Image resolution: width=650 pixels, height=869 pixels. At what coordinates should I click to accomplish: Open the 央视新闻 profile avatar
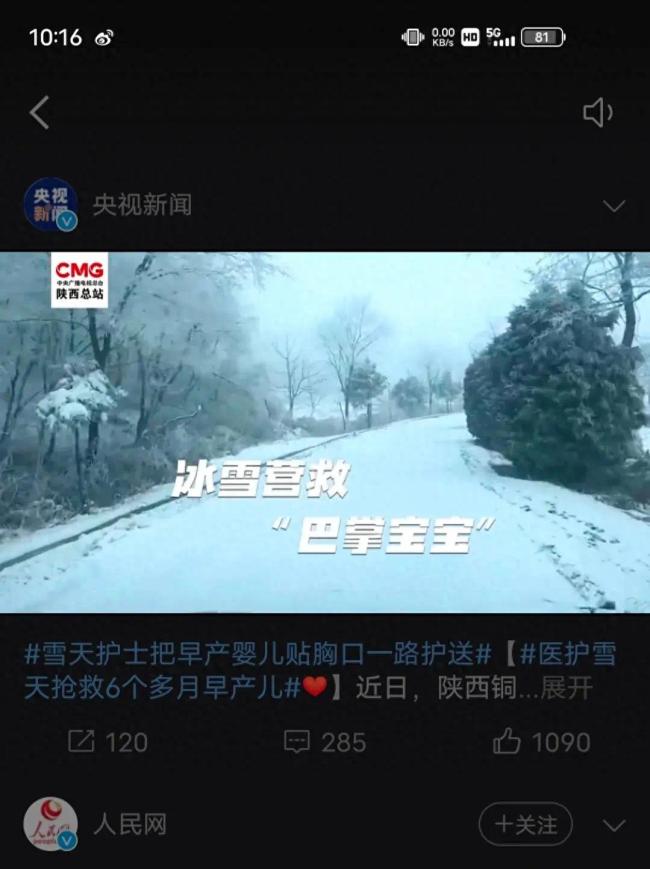[50, 205]
